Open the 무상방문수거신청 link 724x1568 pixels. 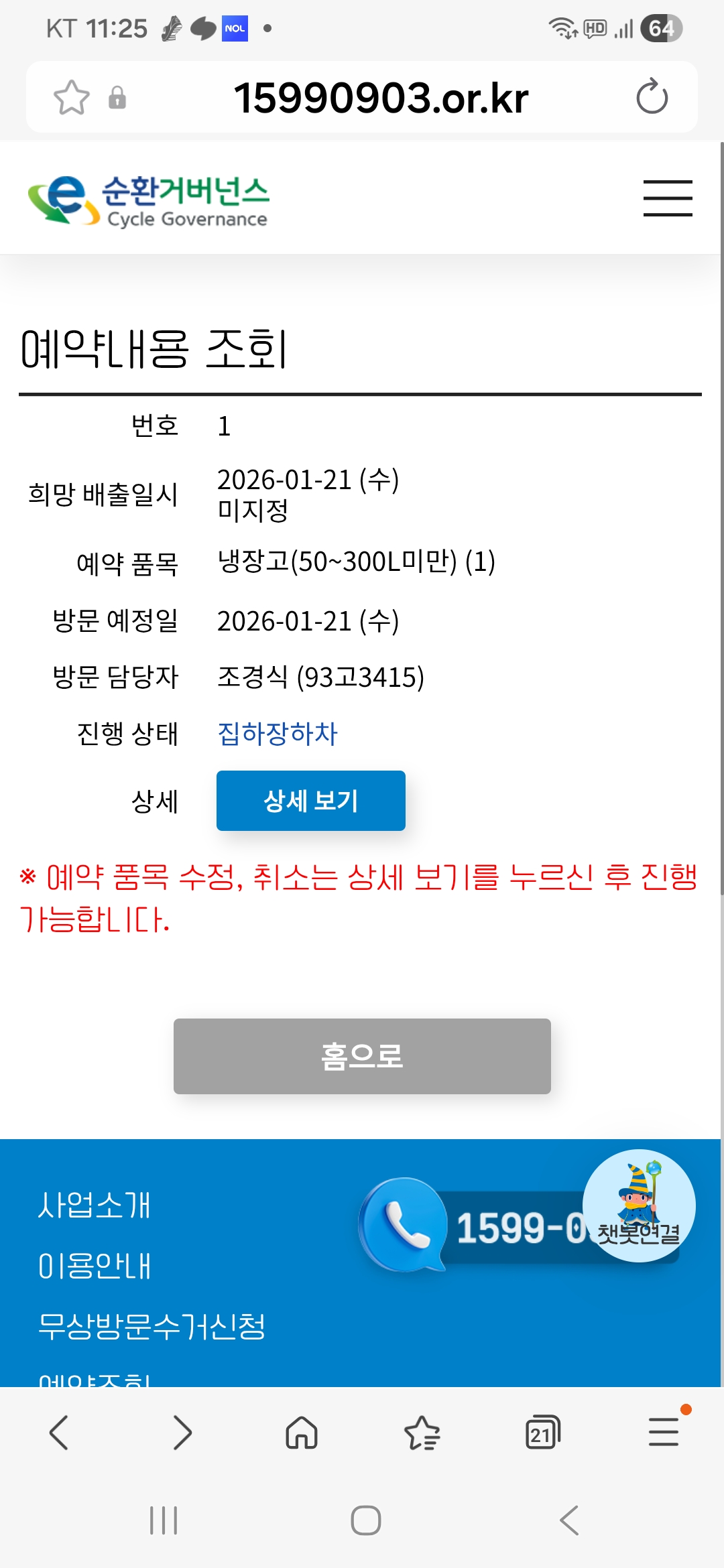(x=152, y=1326)
